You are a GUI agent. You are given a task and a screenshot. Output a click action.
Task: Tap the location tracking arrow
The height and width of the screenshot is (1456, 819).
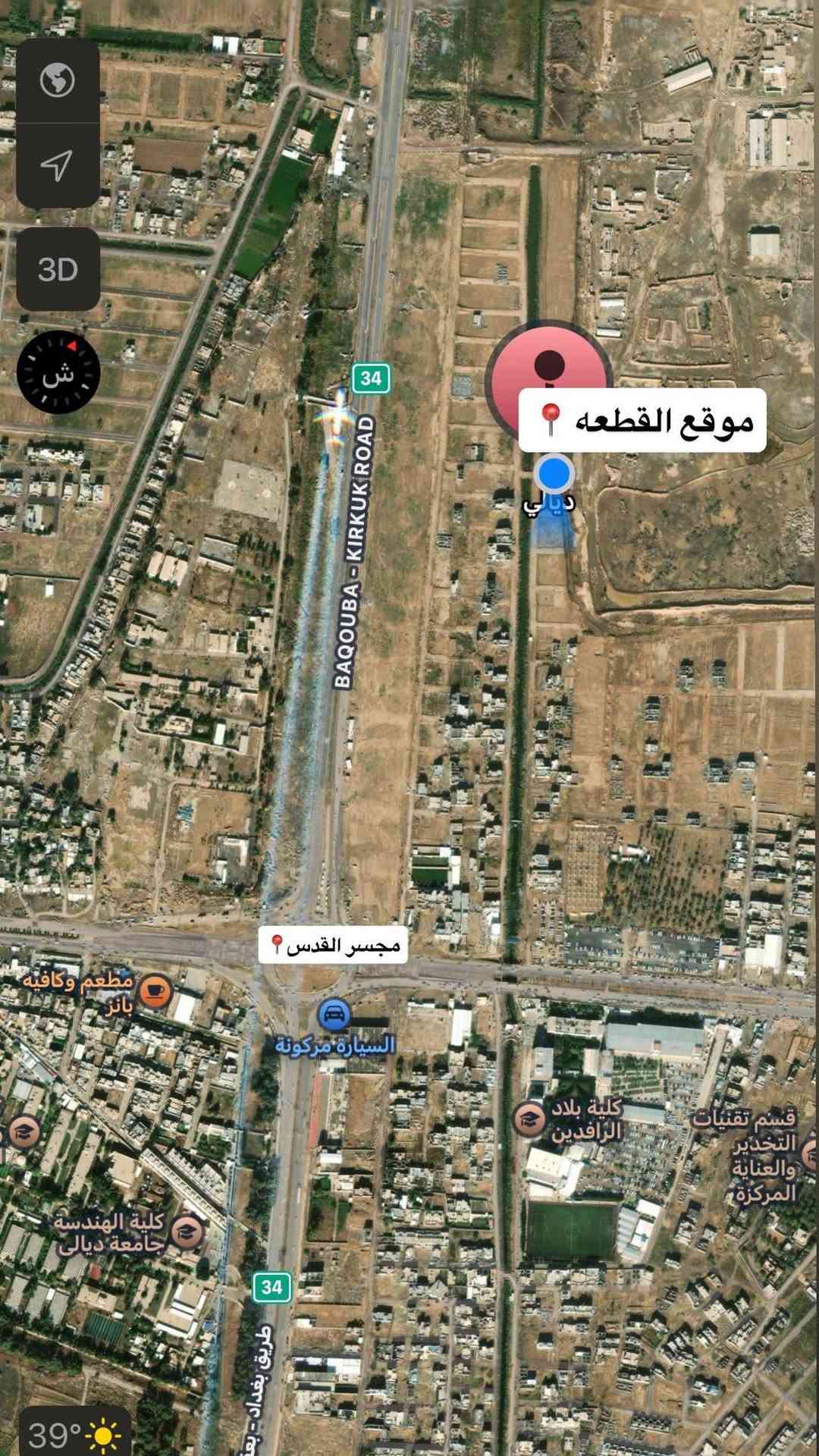[x=58, y=165]
